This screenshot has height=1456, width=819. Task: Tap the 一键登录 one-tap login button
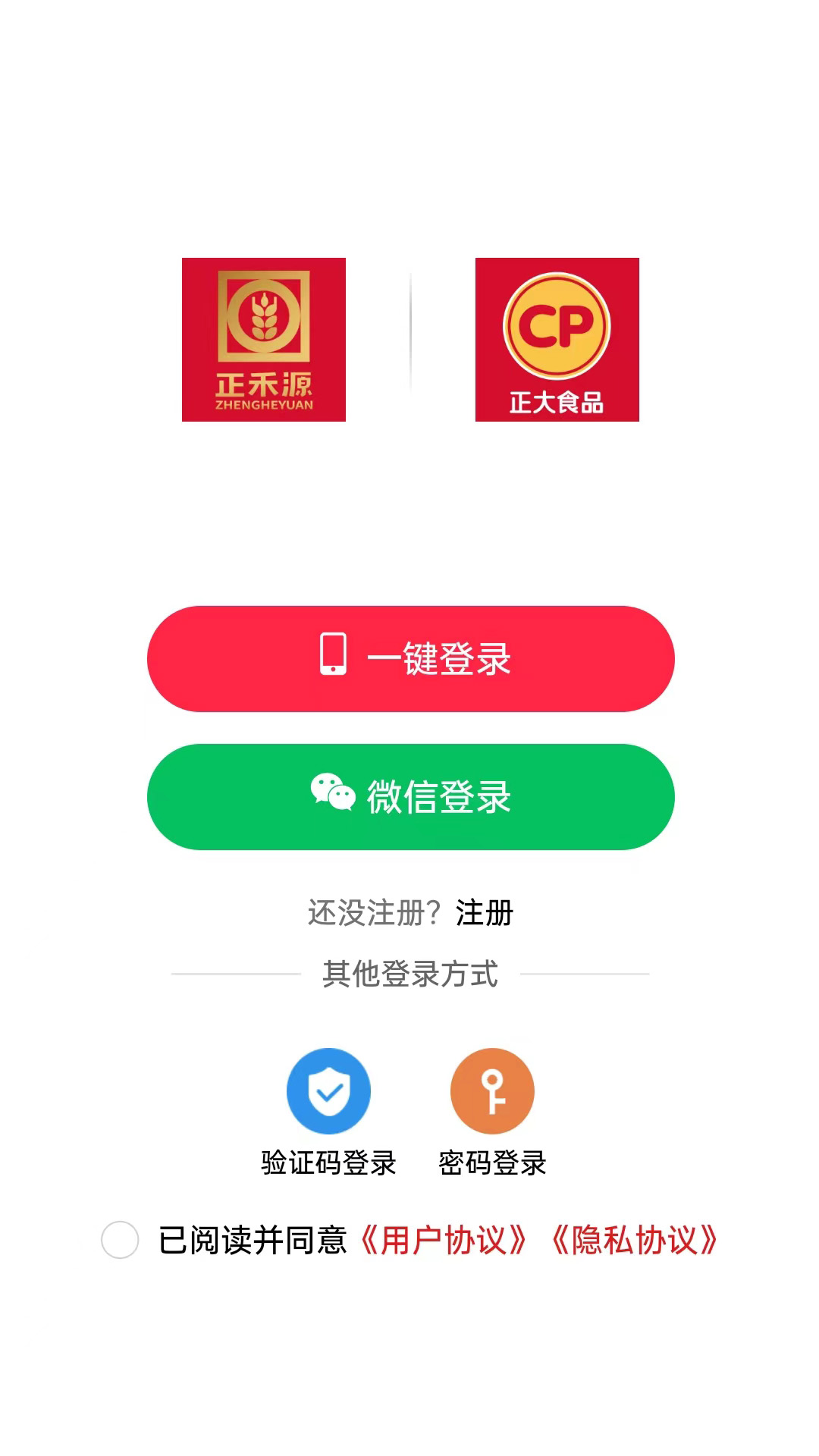[410, 658]
